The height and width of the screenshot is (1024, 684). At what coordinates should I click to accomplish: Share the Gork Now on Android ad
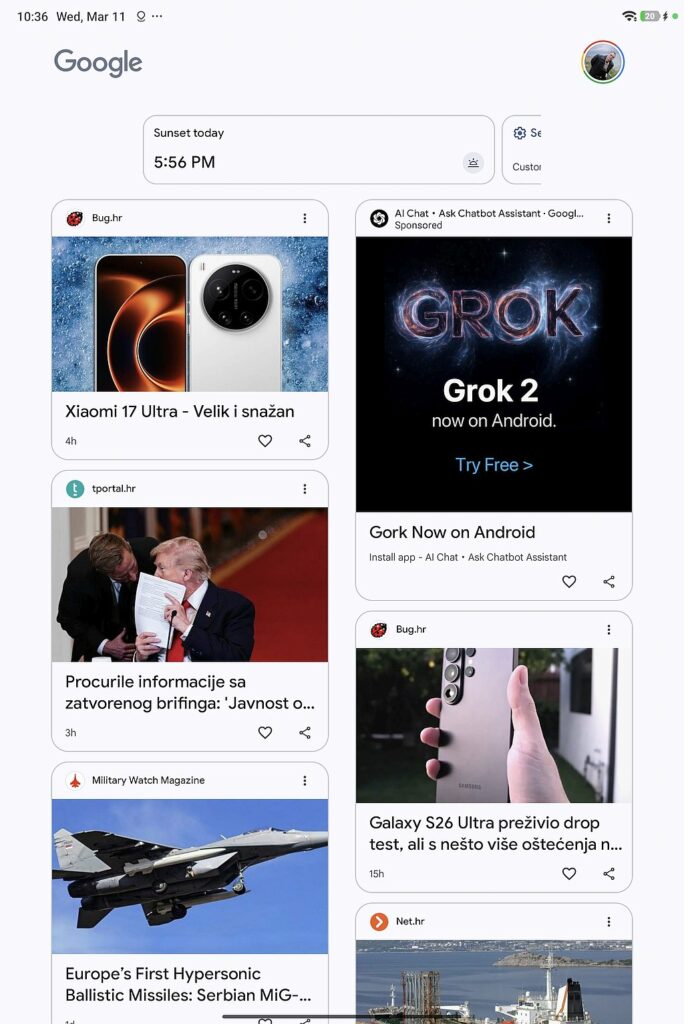click(609, 582)
